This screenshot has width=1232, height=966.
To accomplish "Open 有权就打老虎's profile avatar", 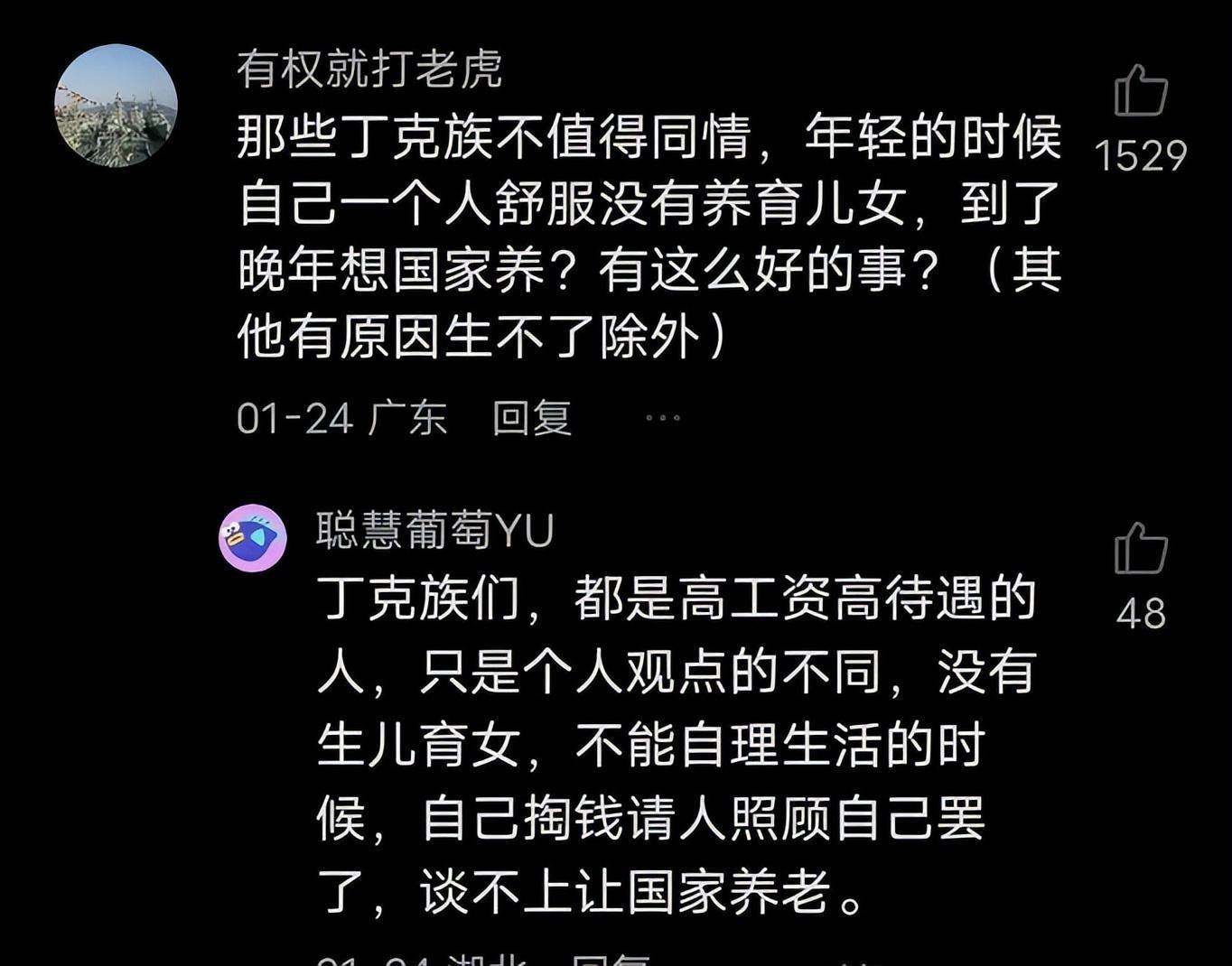I will pos(116,106).
